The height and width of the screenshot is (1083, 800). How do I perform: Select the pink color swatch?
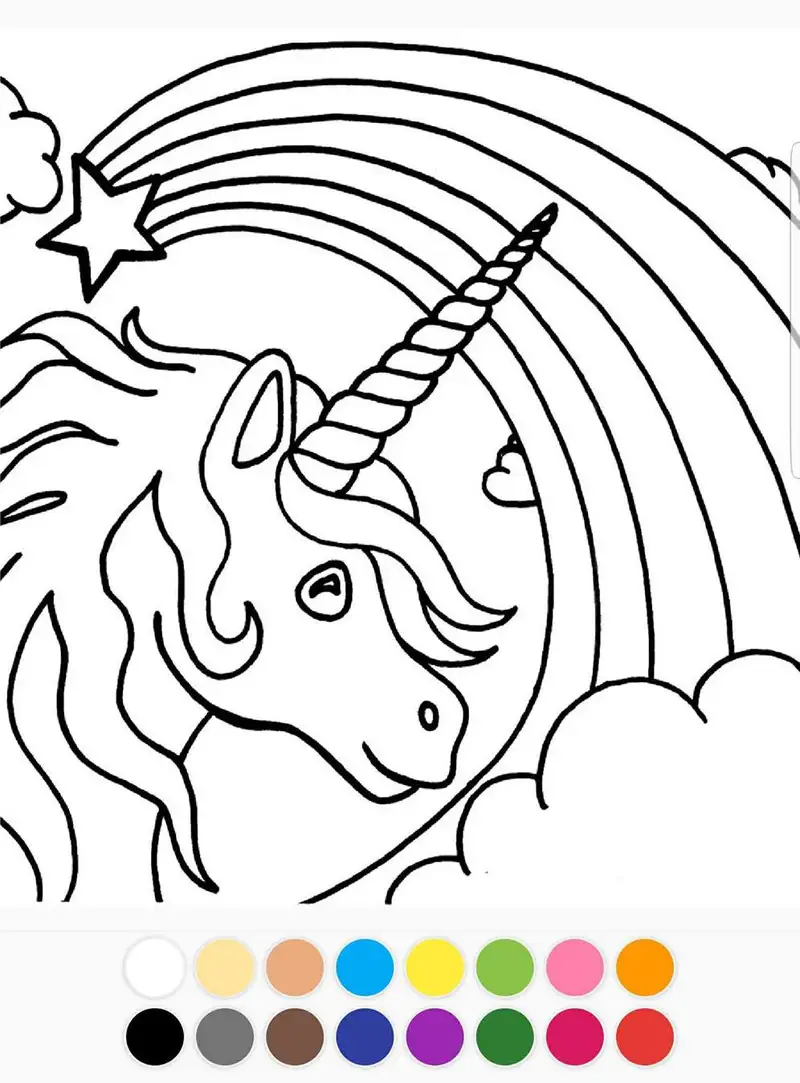pos(575,968)
